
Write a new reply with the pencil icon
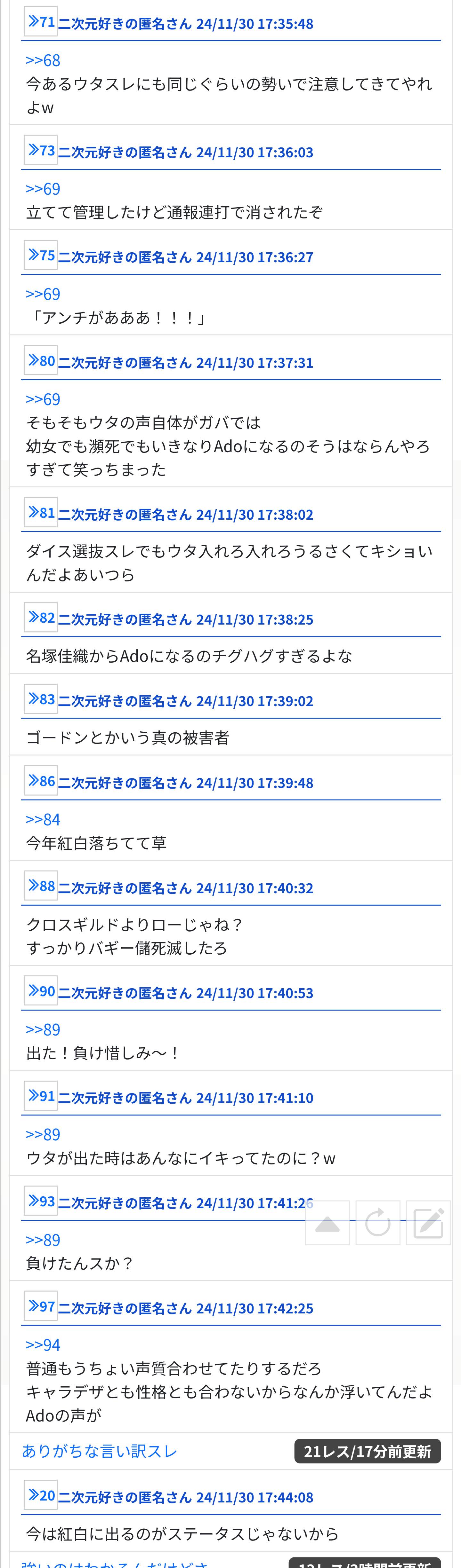tap(428, 1222)
